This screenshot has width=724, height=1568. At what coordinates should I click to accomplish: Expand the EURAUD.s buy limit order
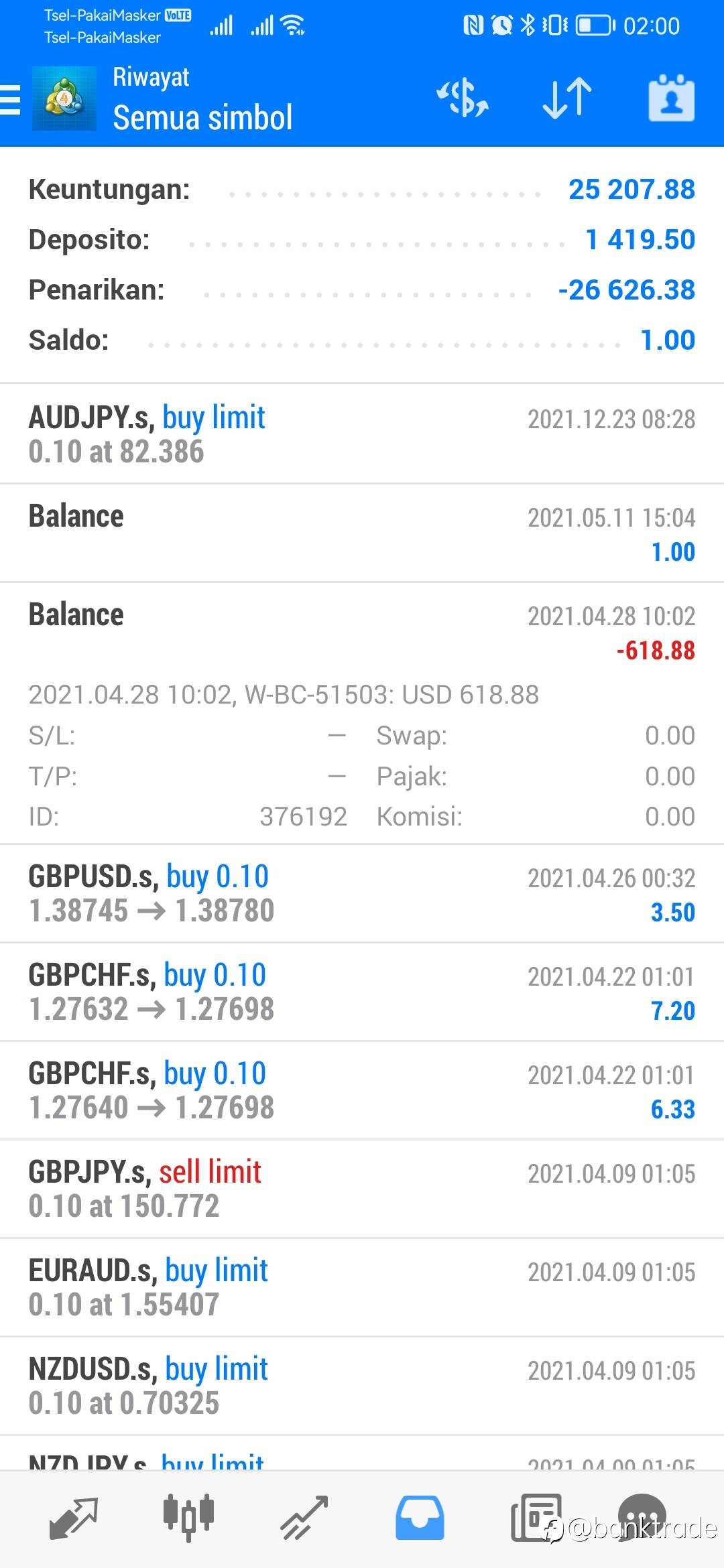362,1288
